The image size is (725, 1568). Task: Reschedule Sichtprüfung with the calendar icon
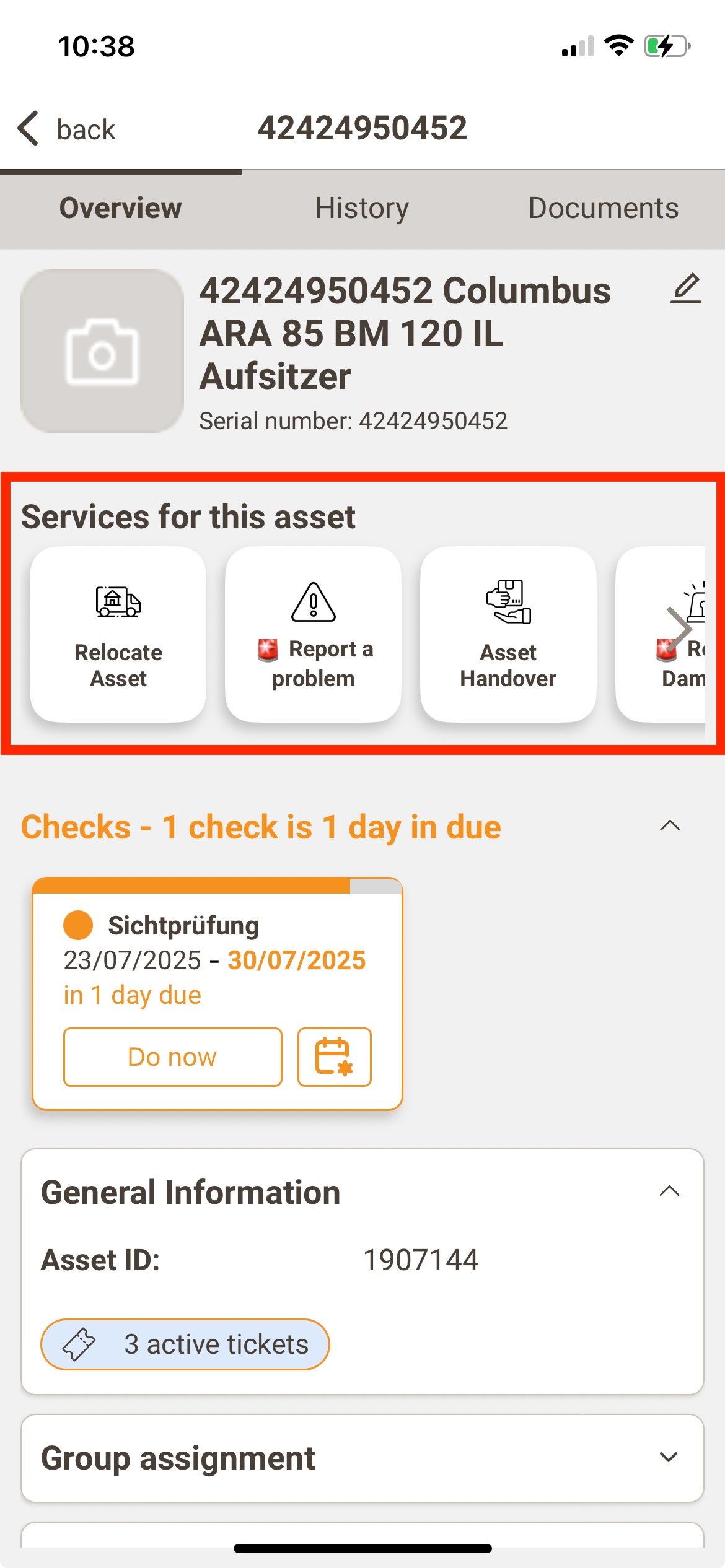(334, 1057)
